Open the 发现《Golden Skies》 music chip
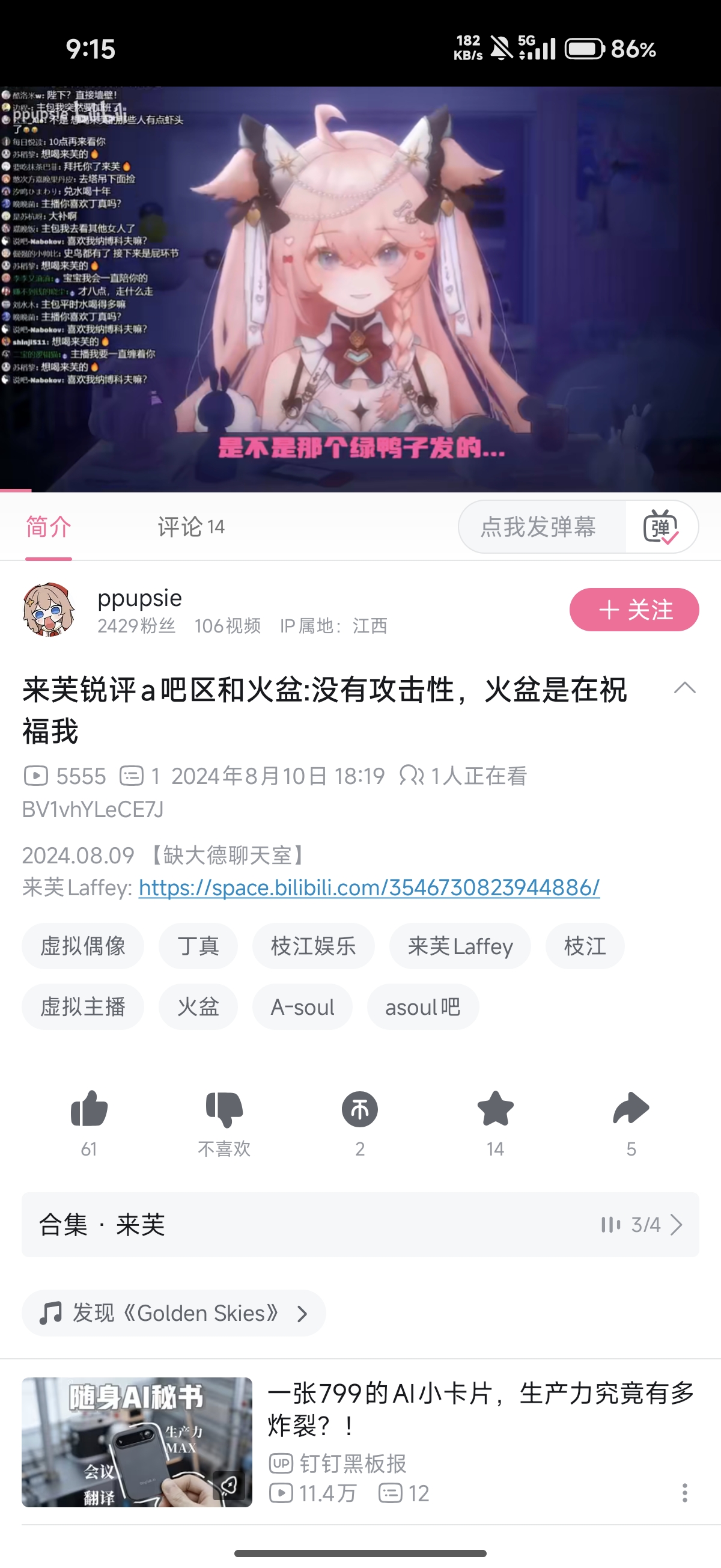 (x=174, y=1313)
